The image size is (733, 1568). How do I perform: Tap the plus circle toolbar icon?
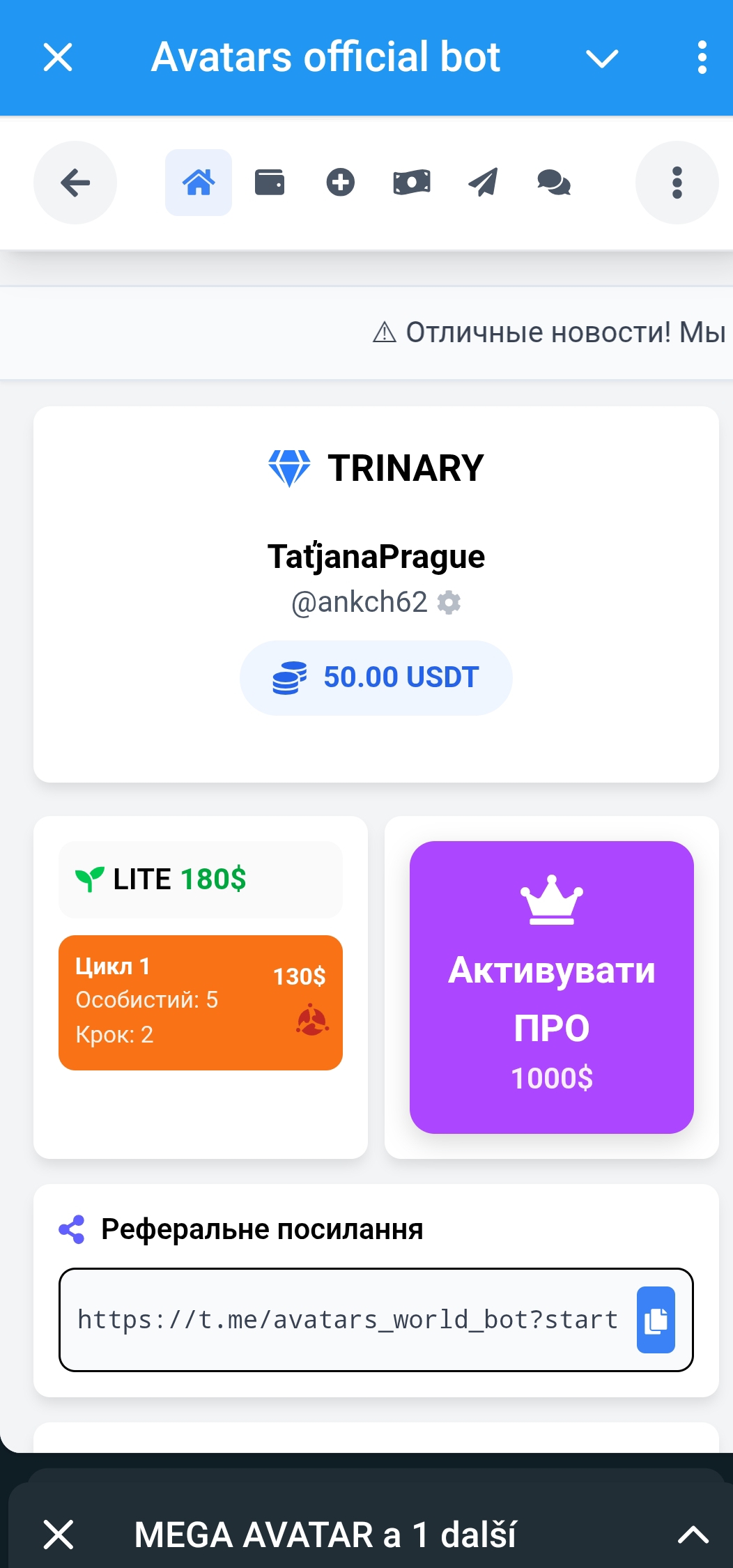(x=341, y=183)
